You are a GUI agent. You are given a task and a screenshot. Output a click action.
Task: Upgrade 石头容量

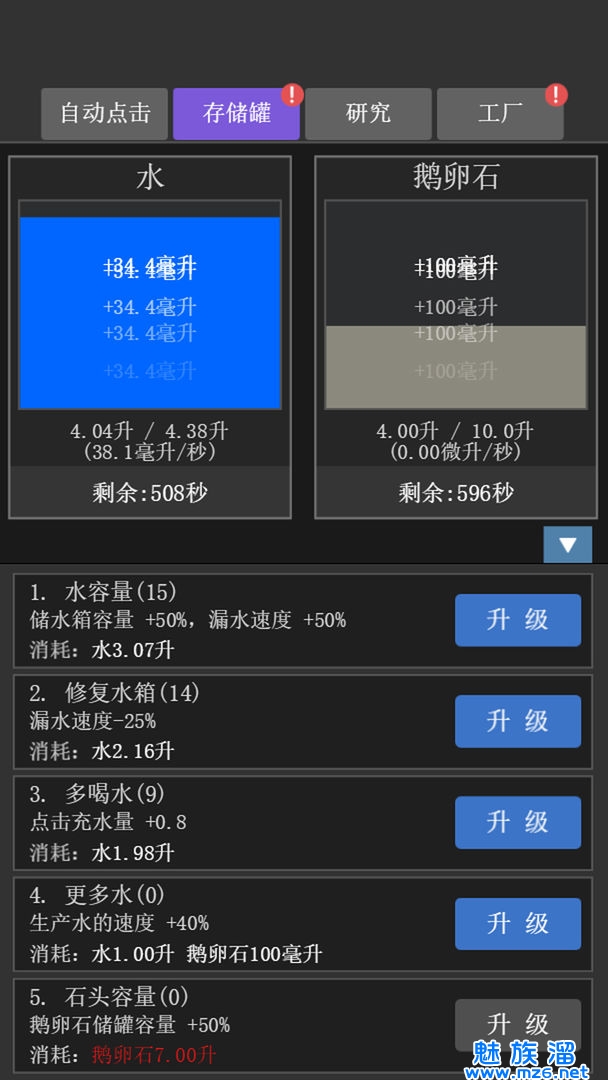pyautogui.click(x=518, y=1025)
